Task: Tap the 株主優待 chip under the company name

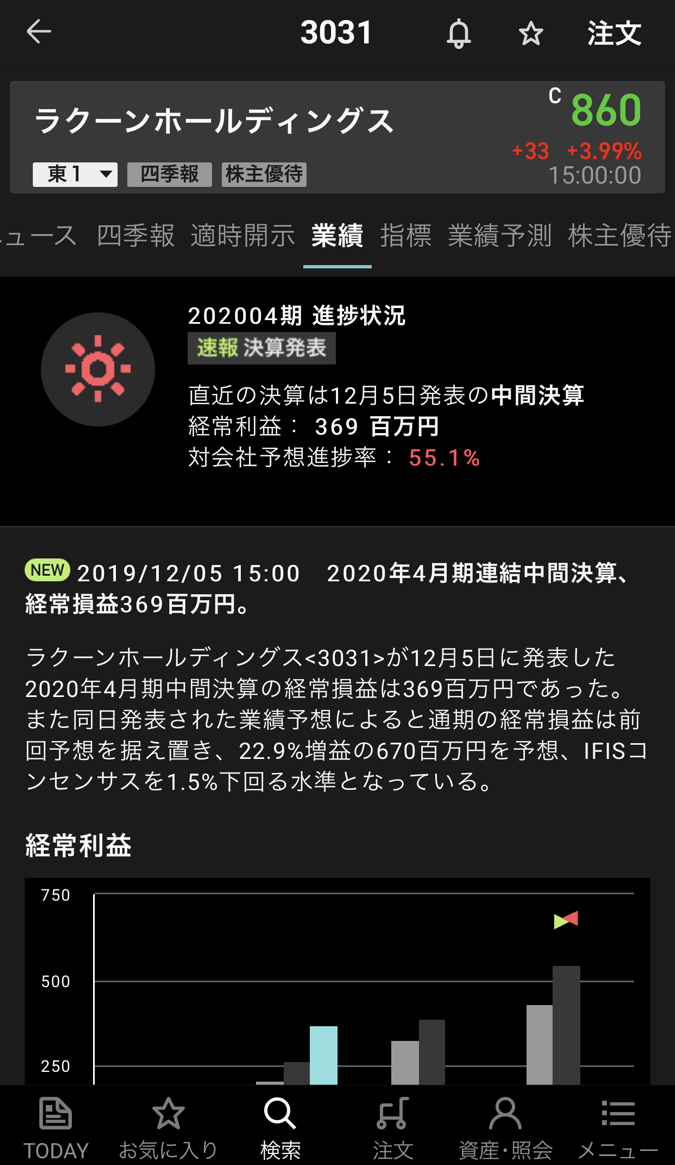Action: tap(264, 174)
